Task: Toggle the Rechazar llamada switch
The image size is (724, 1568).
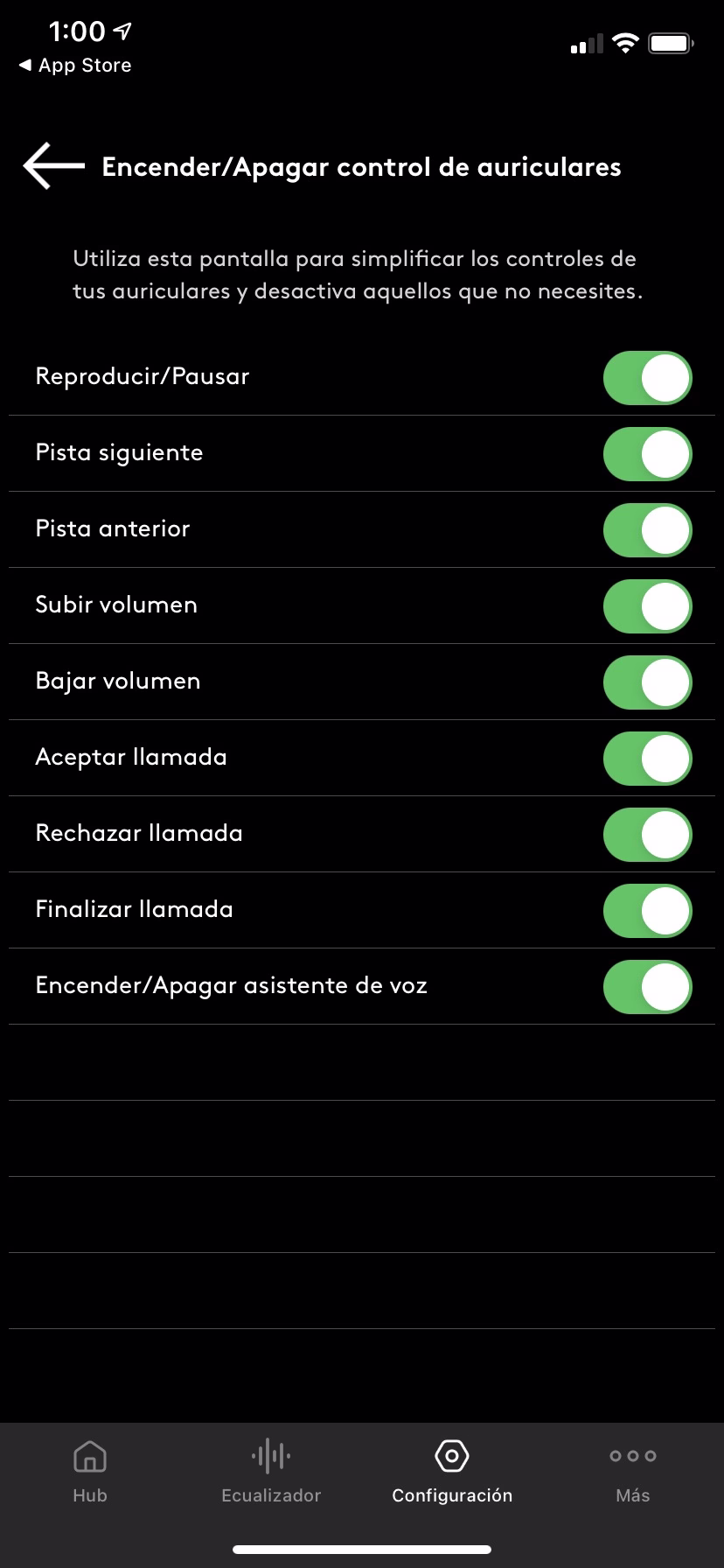Action: [647, 835]
